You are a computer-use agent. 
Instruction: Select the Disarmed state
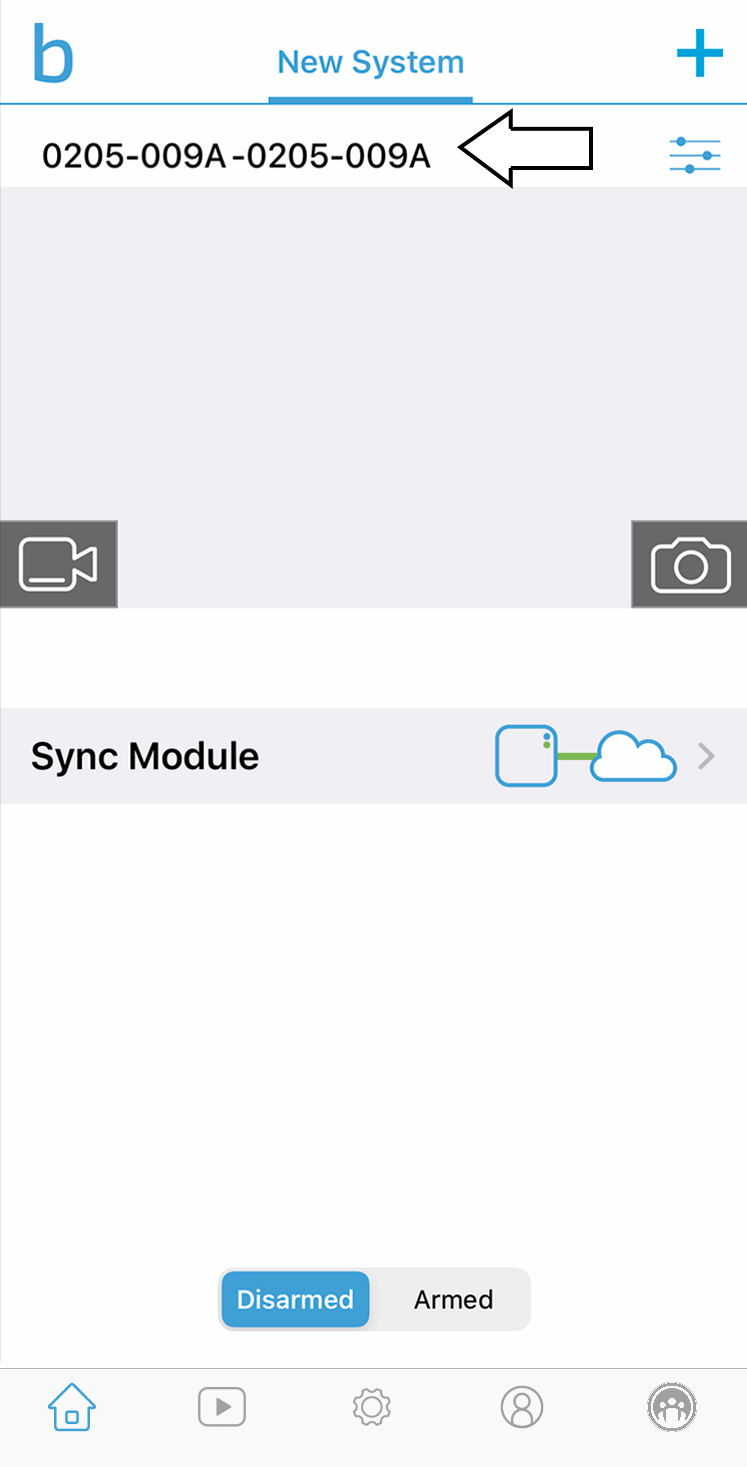(295, 1299)
